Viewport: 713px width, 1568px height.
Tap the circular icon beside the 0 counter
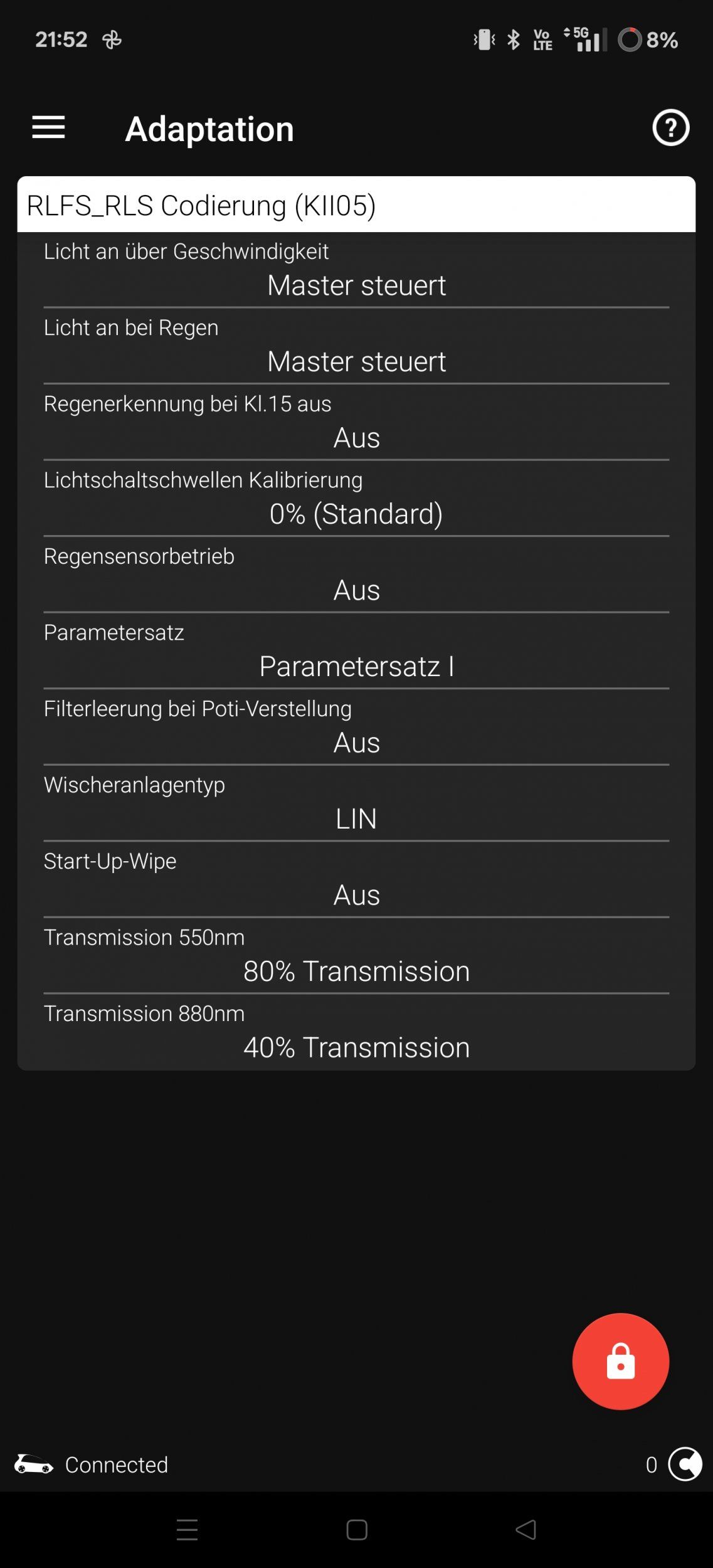point(685,1465)
